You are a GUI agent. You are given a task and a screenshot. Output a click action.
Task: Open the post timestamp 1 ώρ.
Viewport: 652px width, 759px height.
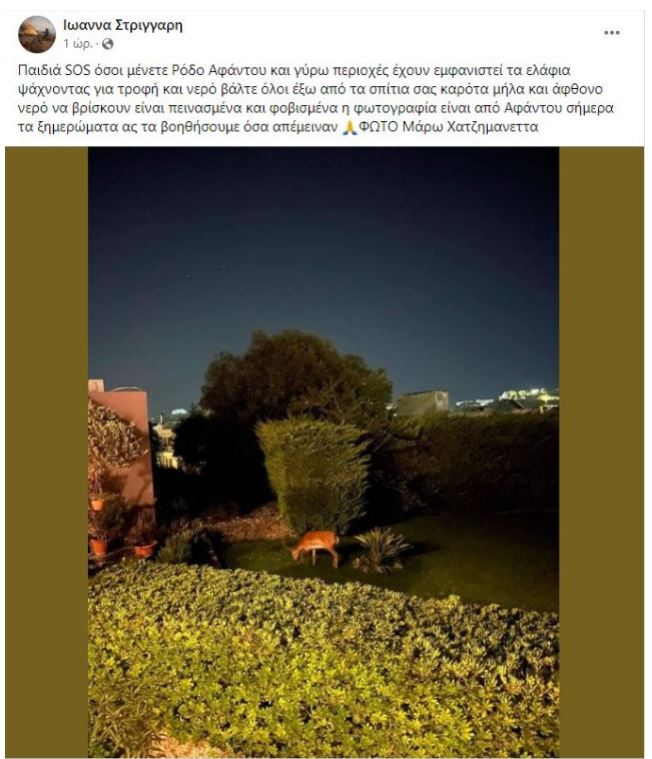coord(79,44)
